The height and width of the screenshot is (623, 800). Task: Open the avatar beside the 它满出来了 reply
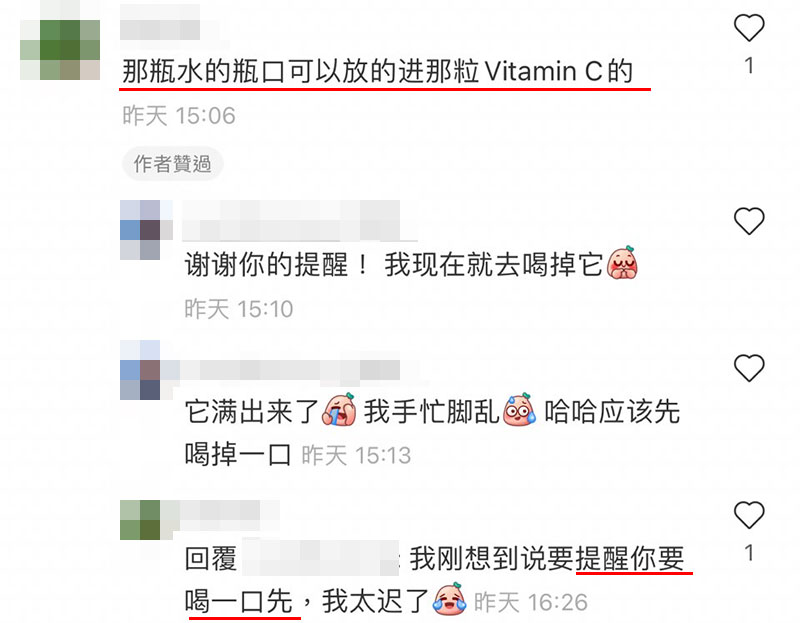[139, 370]
